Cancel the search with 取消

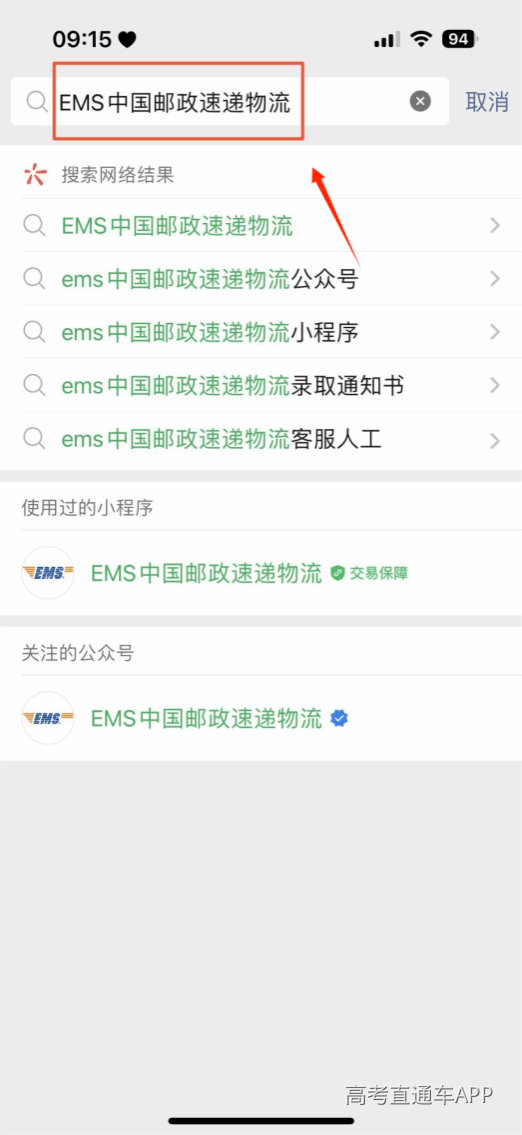[487, 102]
